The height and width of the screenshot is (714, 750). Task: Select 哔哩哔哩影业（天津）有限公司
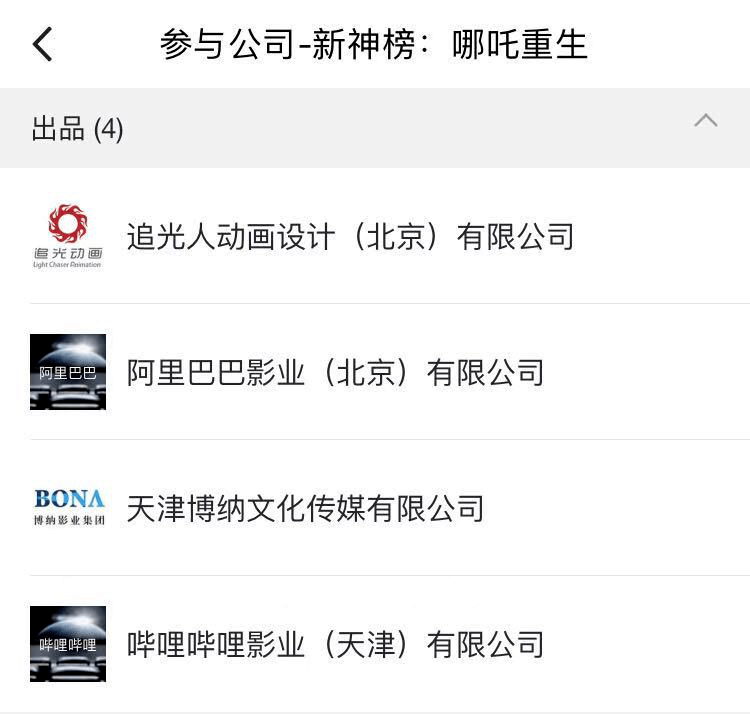(x=335, y=645)
